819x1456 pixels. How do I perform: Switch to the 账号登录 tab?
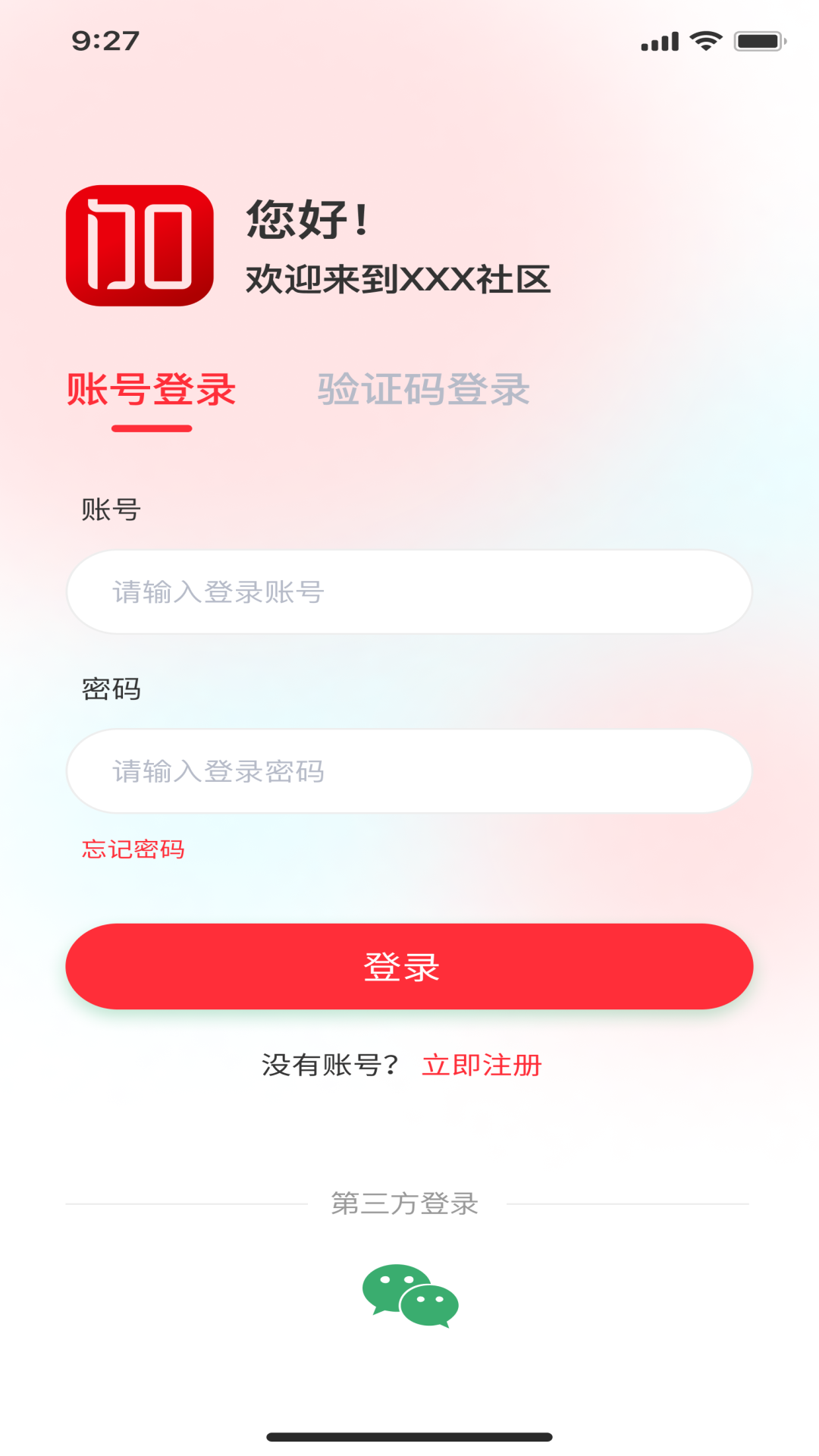(151, 391)
